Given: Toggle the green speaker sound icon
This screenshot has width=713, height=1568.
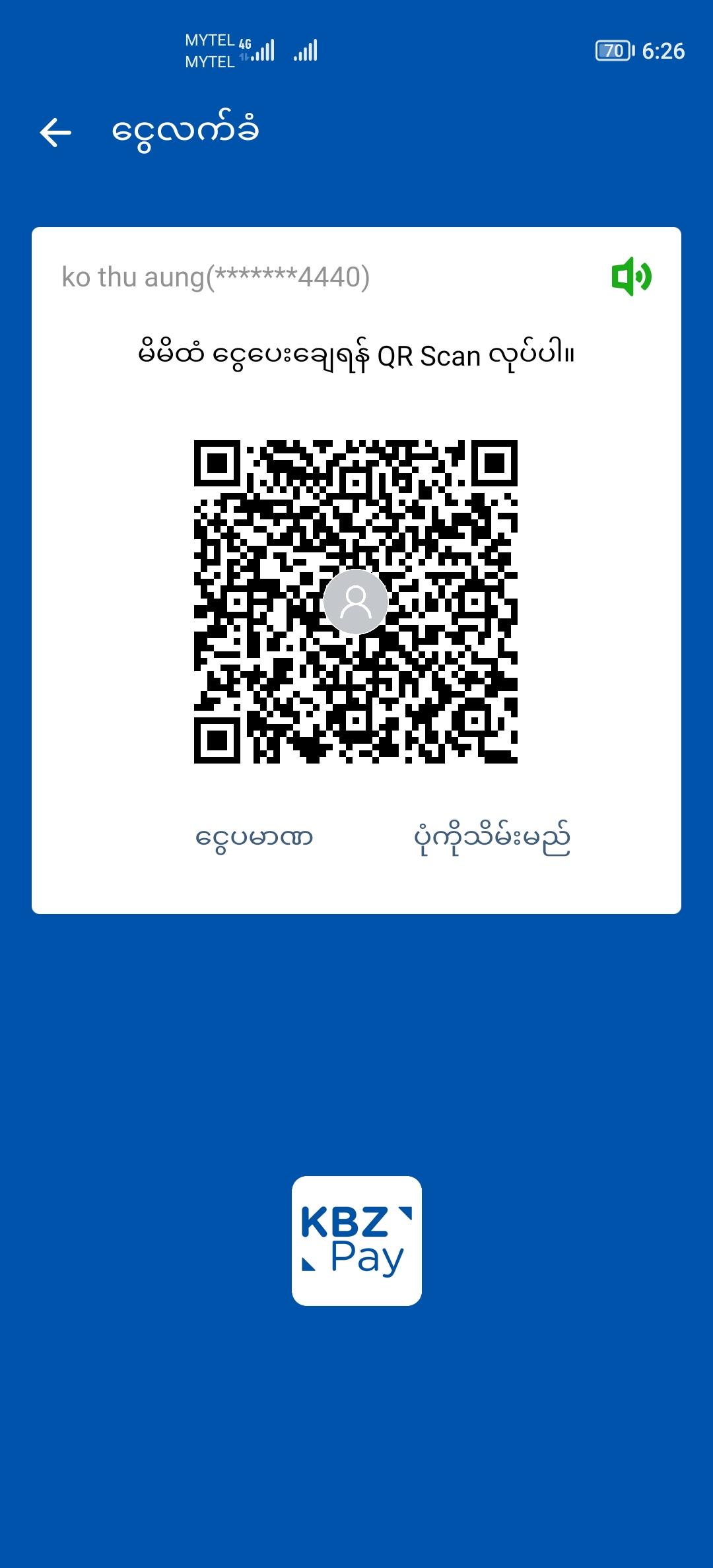Looking at the screenshot, I should click(x=631, y=277).
